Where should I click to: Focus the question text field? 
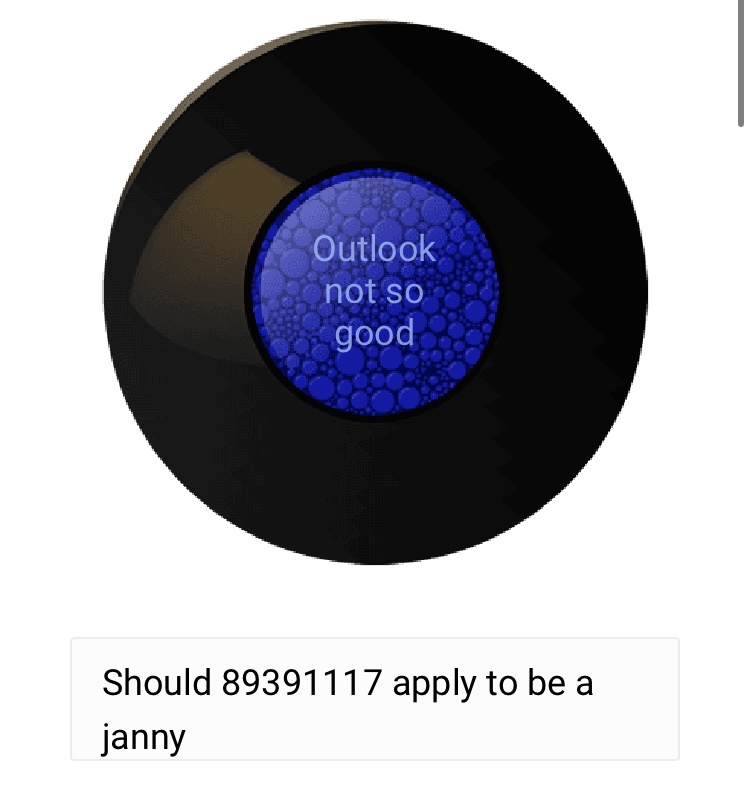374,699
